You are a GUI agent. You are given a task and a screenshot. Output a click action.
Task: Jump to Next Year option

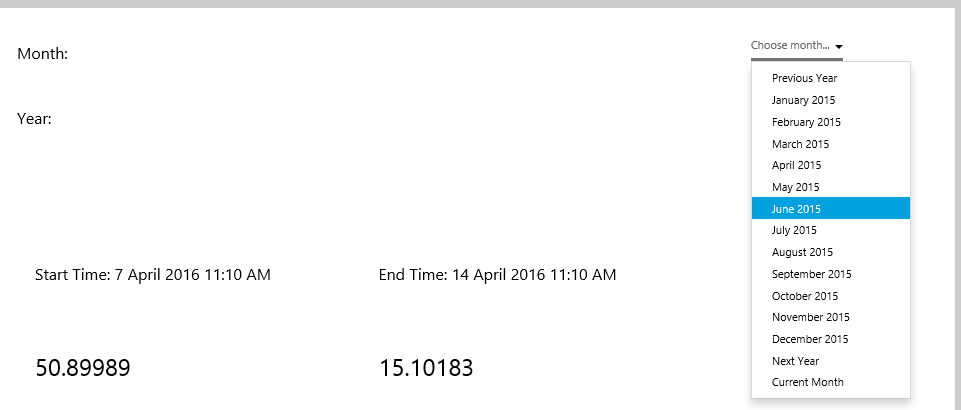[795, 361]
